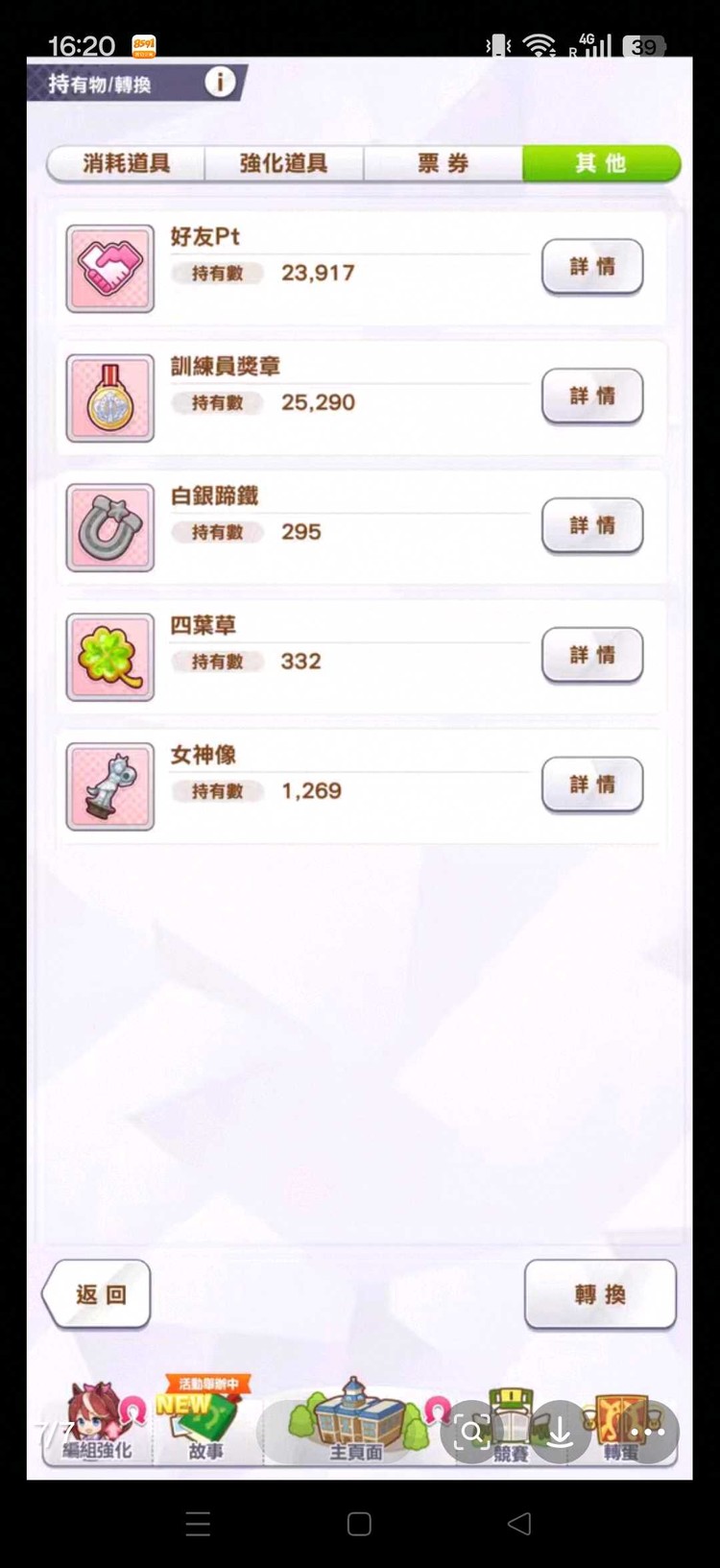Screen dimensions: 720x1568
Task: Open the 票券 tickets tab
Action: point(443,163)
